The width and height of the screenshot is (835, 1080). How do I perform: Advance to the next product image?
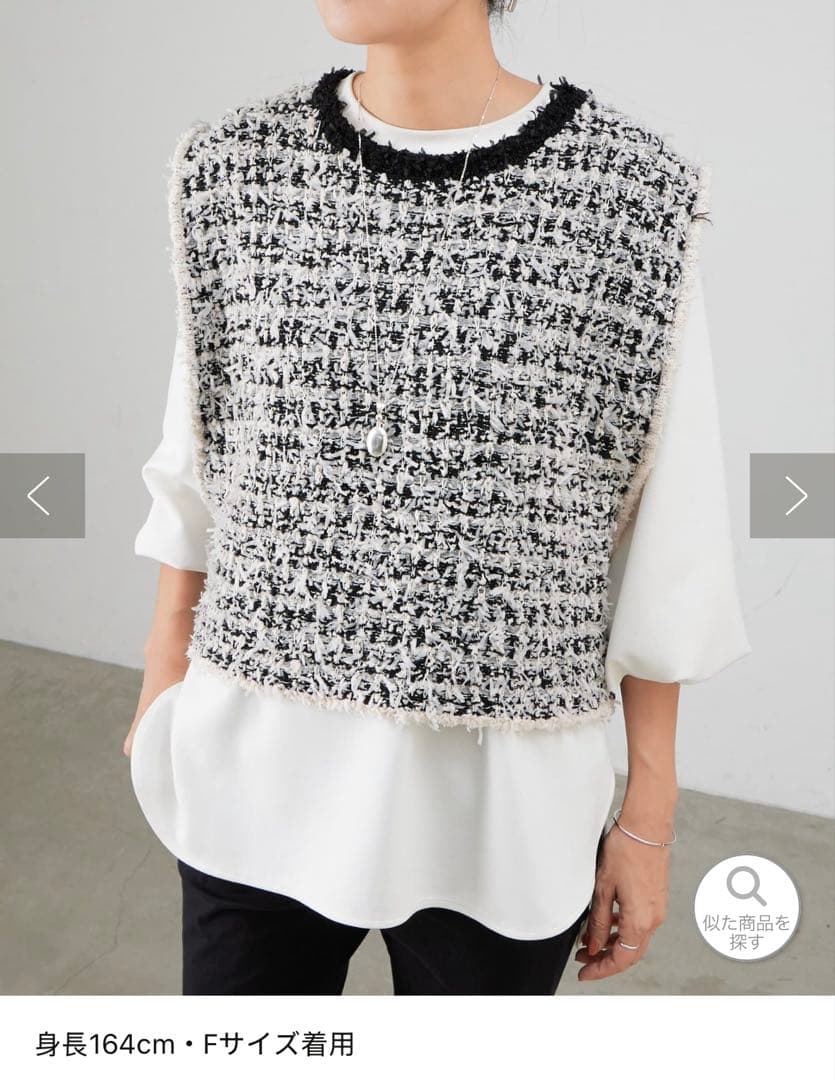click(x=793, y=496)
